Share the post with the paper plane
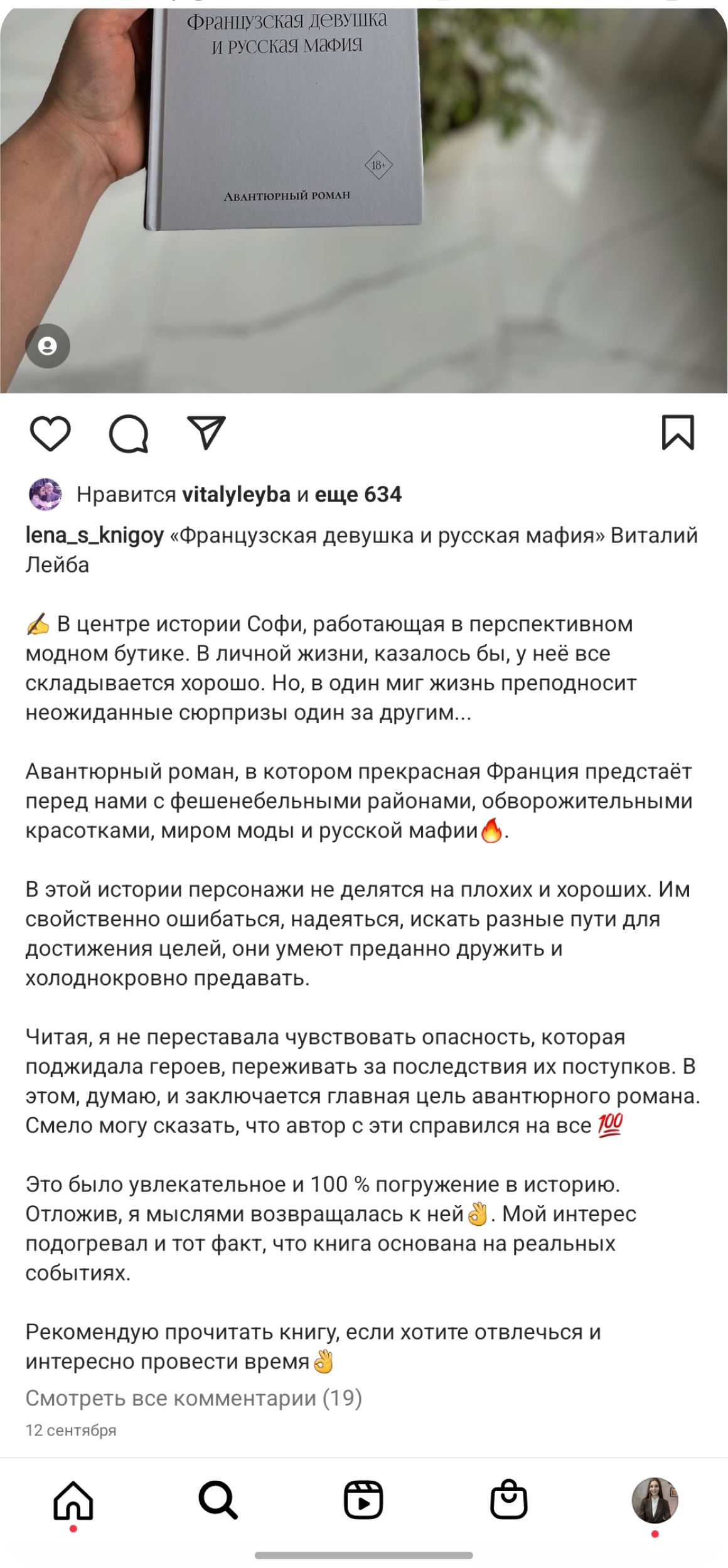The image size is (728, 1568). [206, 432]
